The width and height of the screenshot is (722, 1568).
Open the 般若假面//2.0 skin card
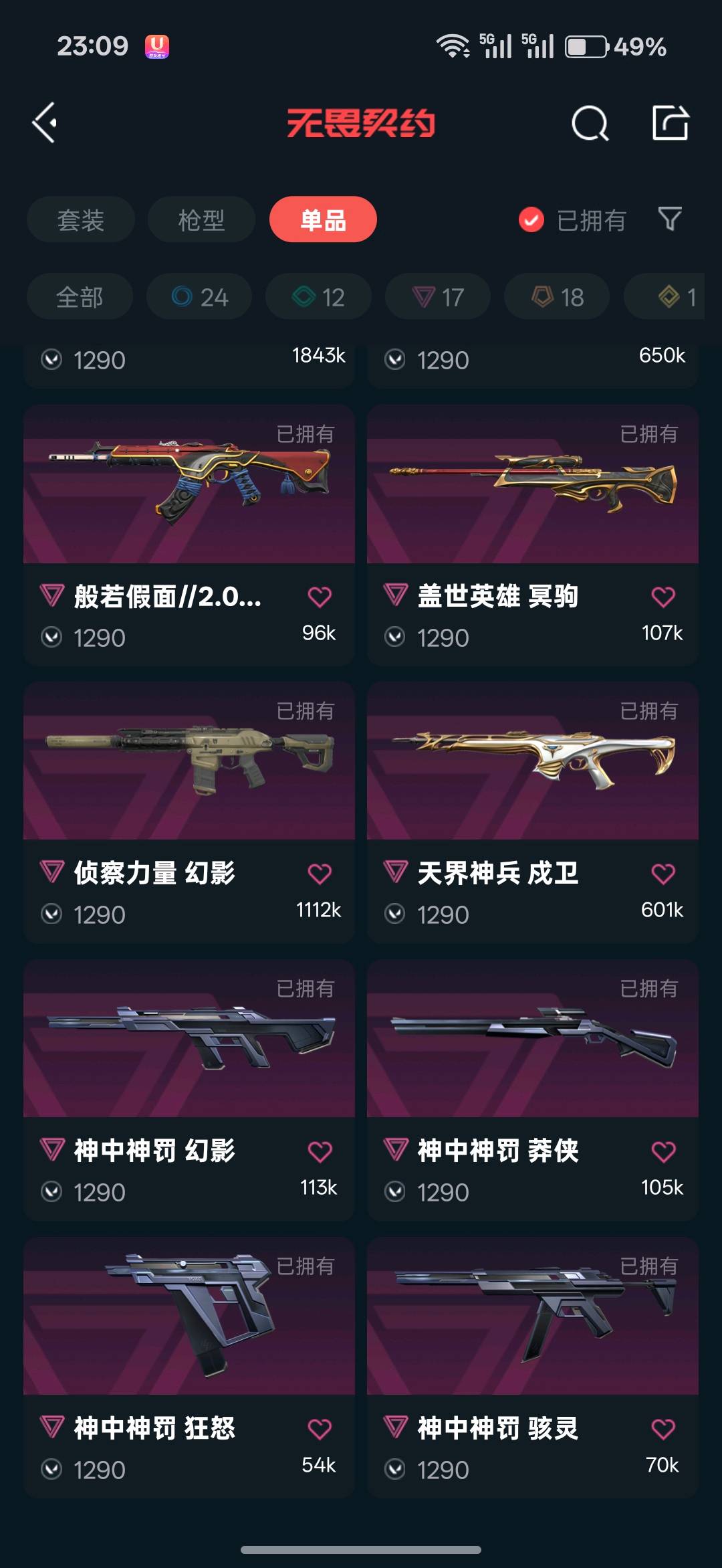point(189,534)
